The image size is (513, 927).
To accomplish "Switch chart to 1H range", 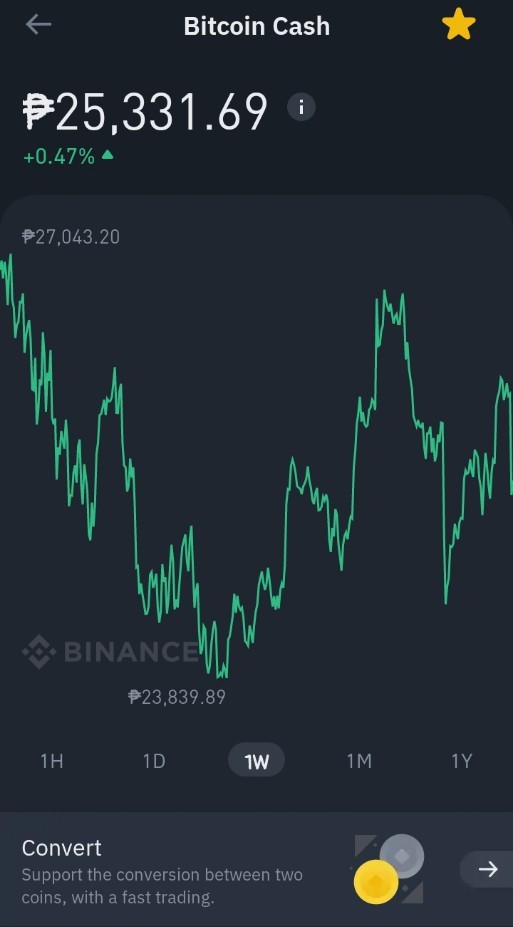I will click(51, 761).
